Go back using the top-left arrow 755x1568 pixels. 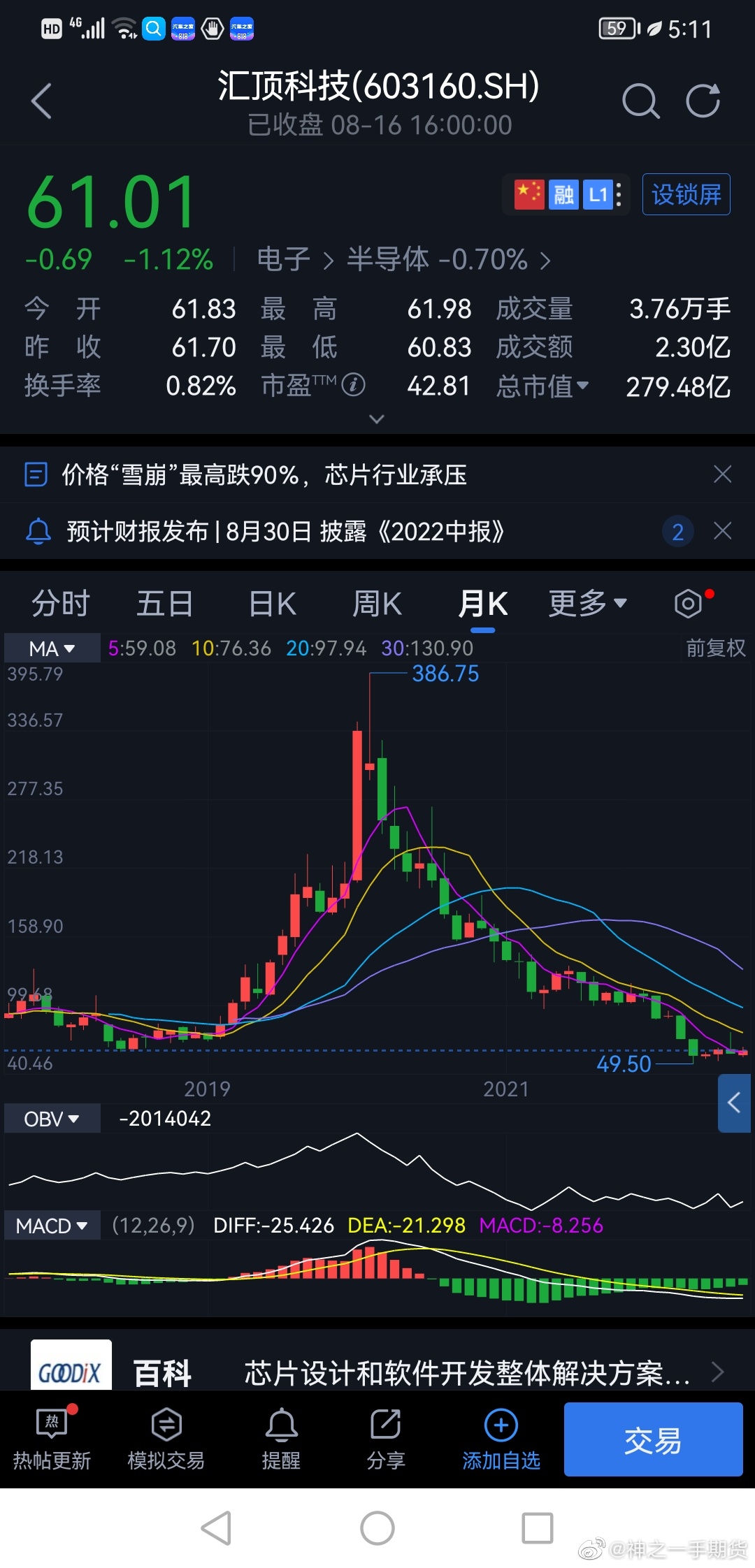42,101
